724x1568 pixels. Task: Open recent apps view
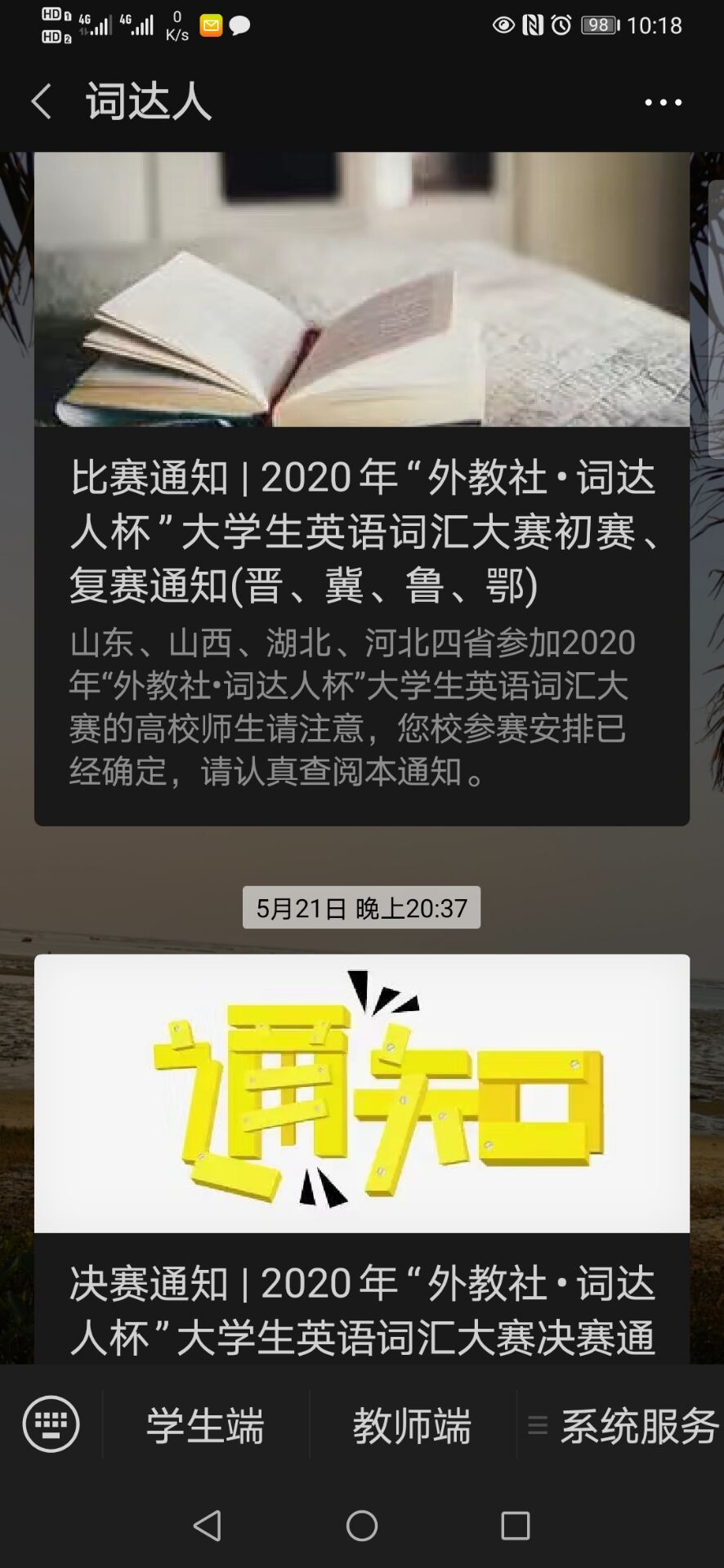[515, 1525]
